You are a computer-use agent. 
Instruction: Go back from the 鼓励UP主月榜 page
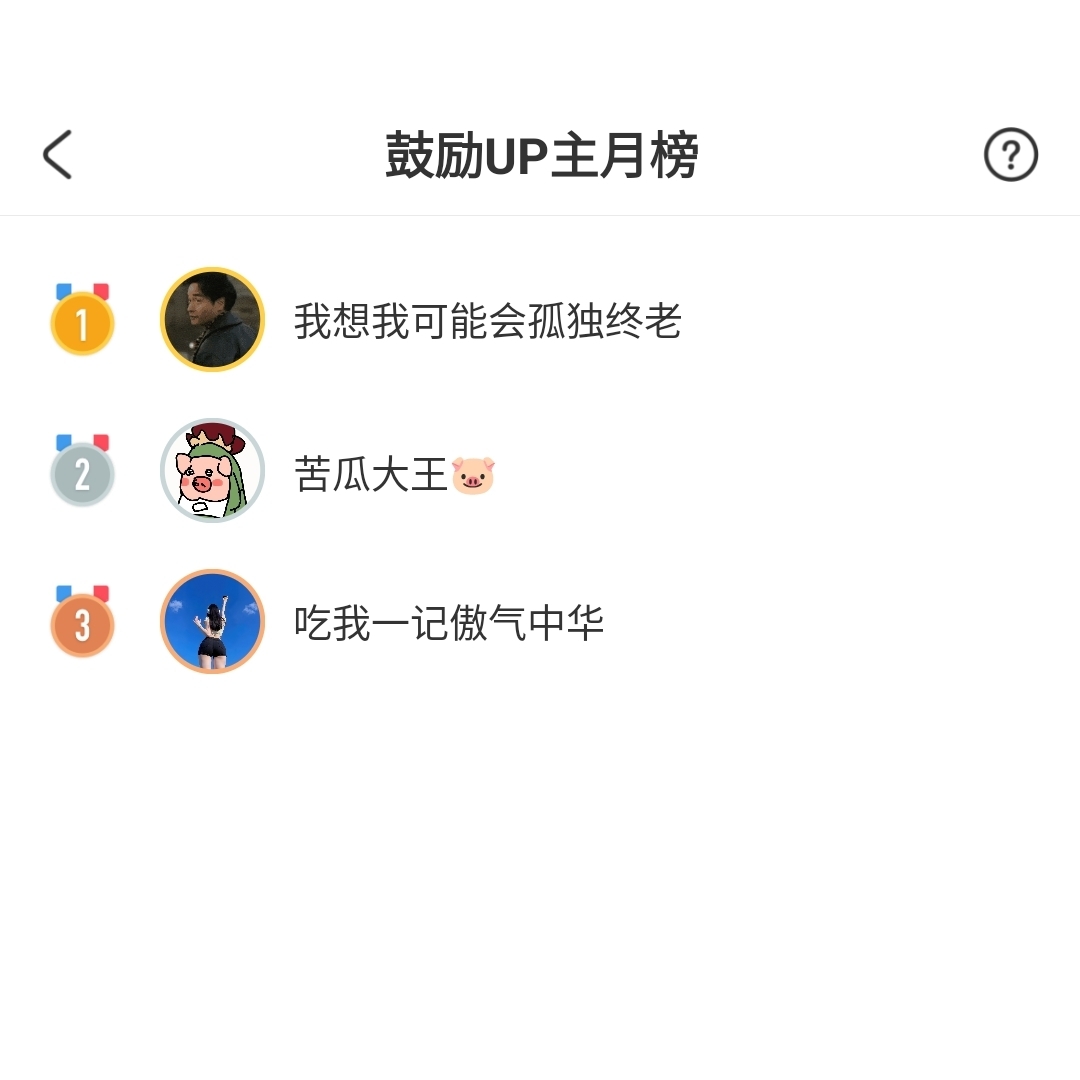[x=58, y=155]
